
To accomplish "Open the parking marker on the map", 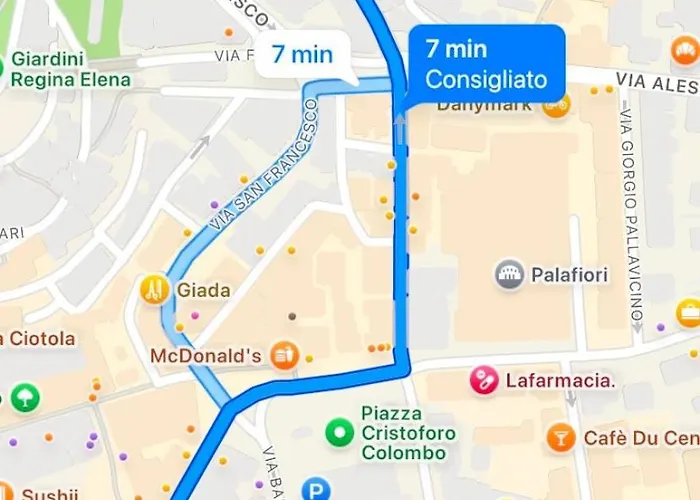I will coord(317,490).
